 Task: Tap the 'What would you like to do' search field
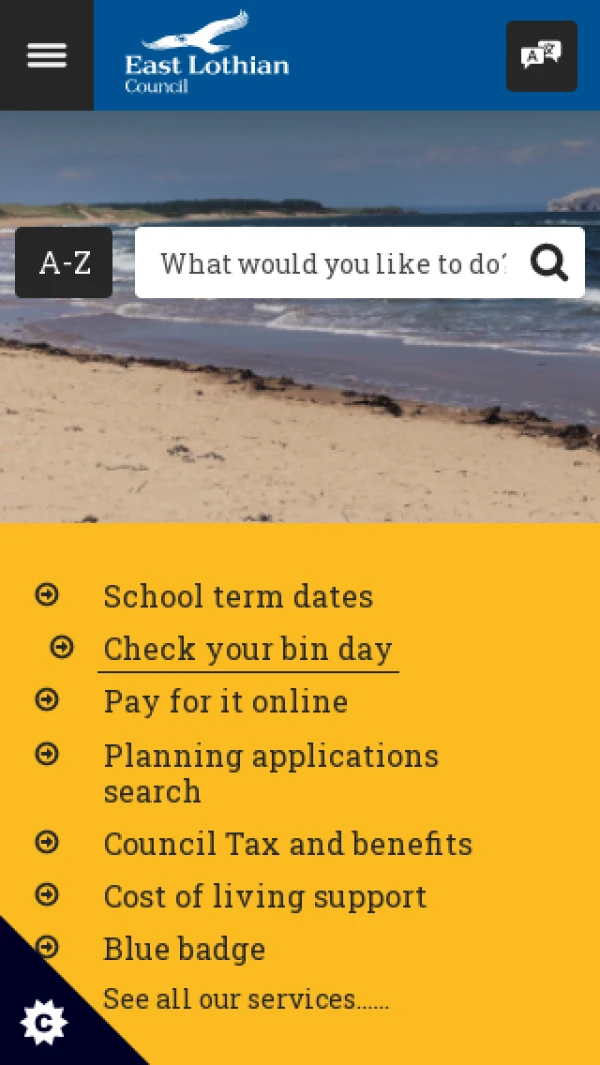(x=333, y=263)
